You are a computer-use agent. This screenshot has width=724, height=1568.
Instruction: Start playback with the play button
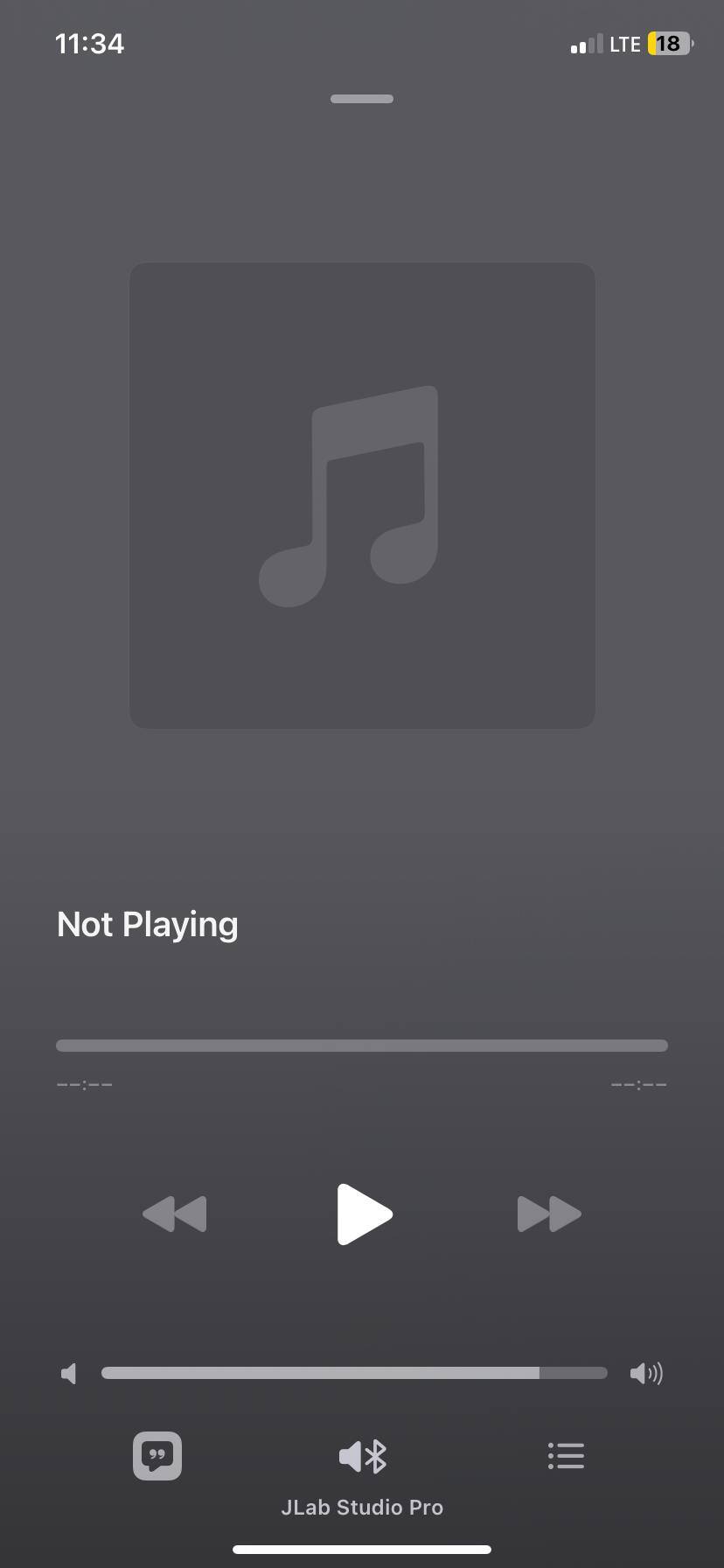click(364, 1214)
